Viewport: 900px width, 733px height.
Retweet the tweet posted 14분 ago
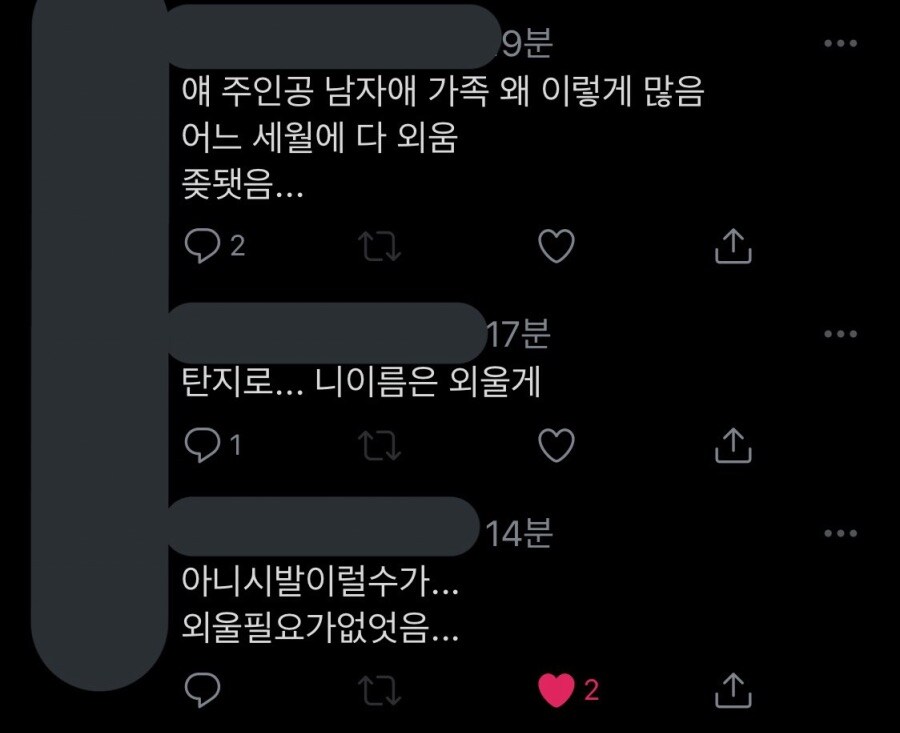(380, 689)
